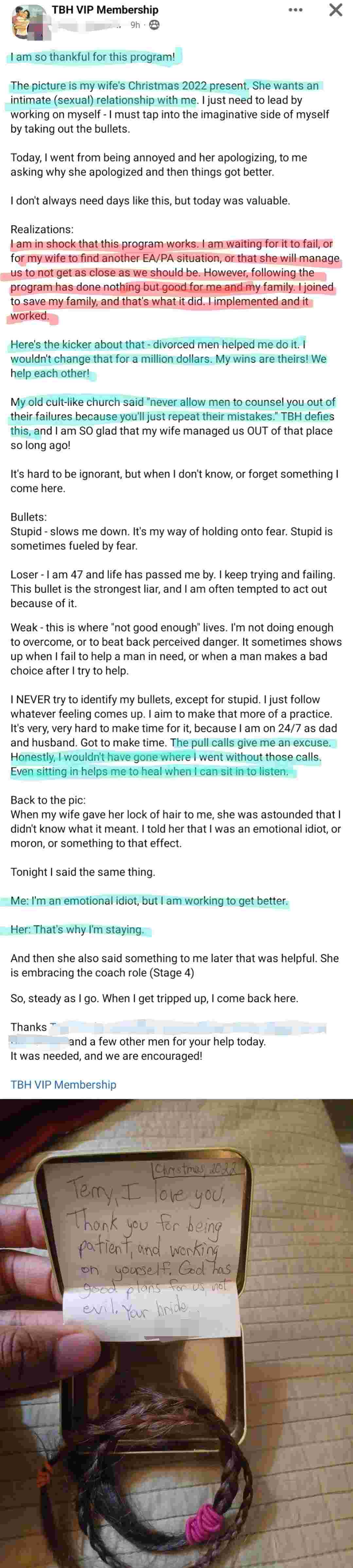The height and width of the screenshot is (1568, 353).
Task: Open the post's three-dot options menu
Action: pos(296,10)
